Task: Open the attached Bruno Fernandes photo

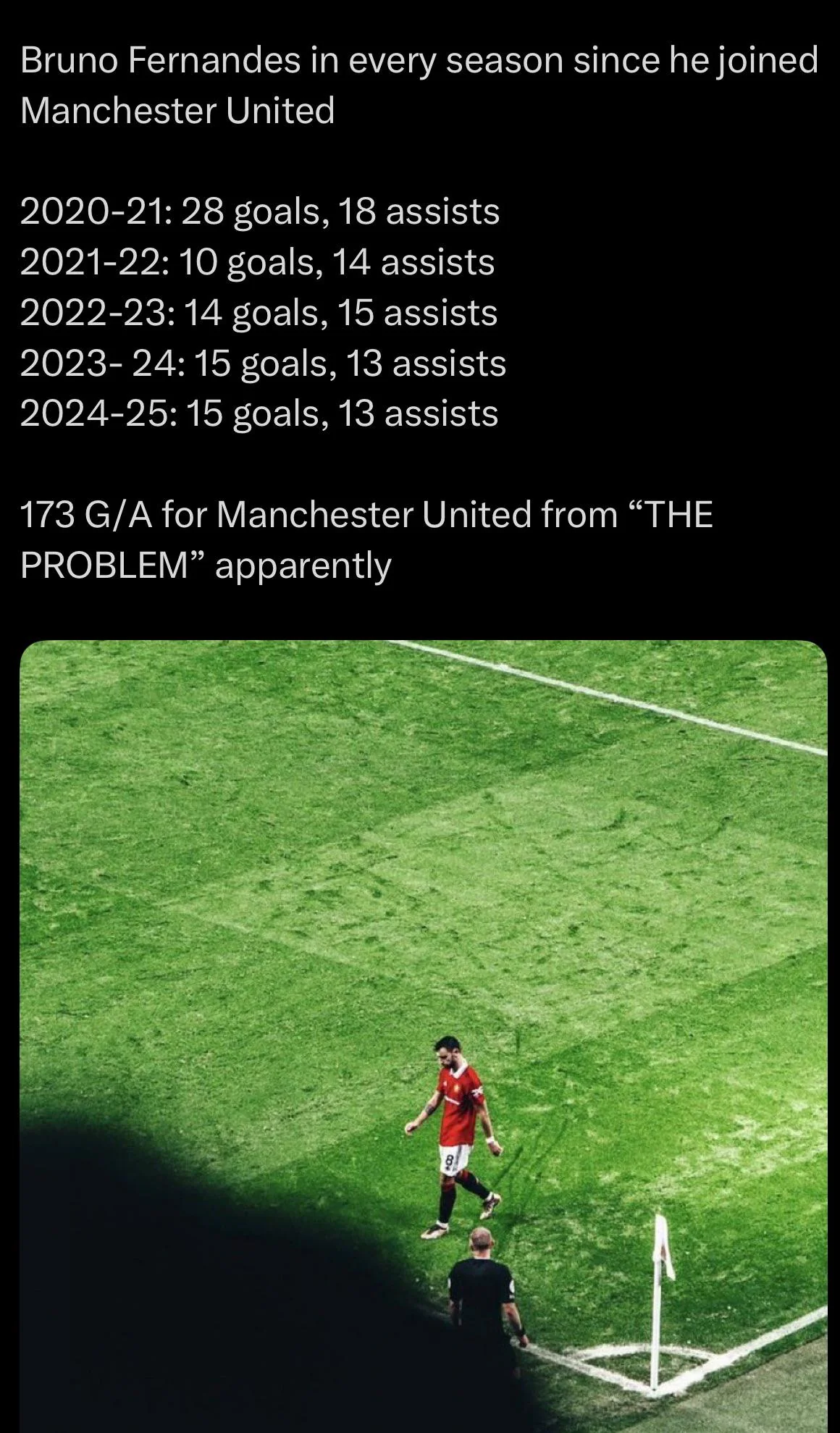Action: point(424,1036)
